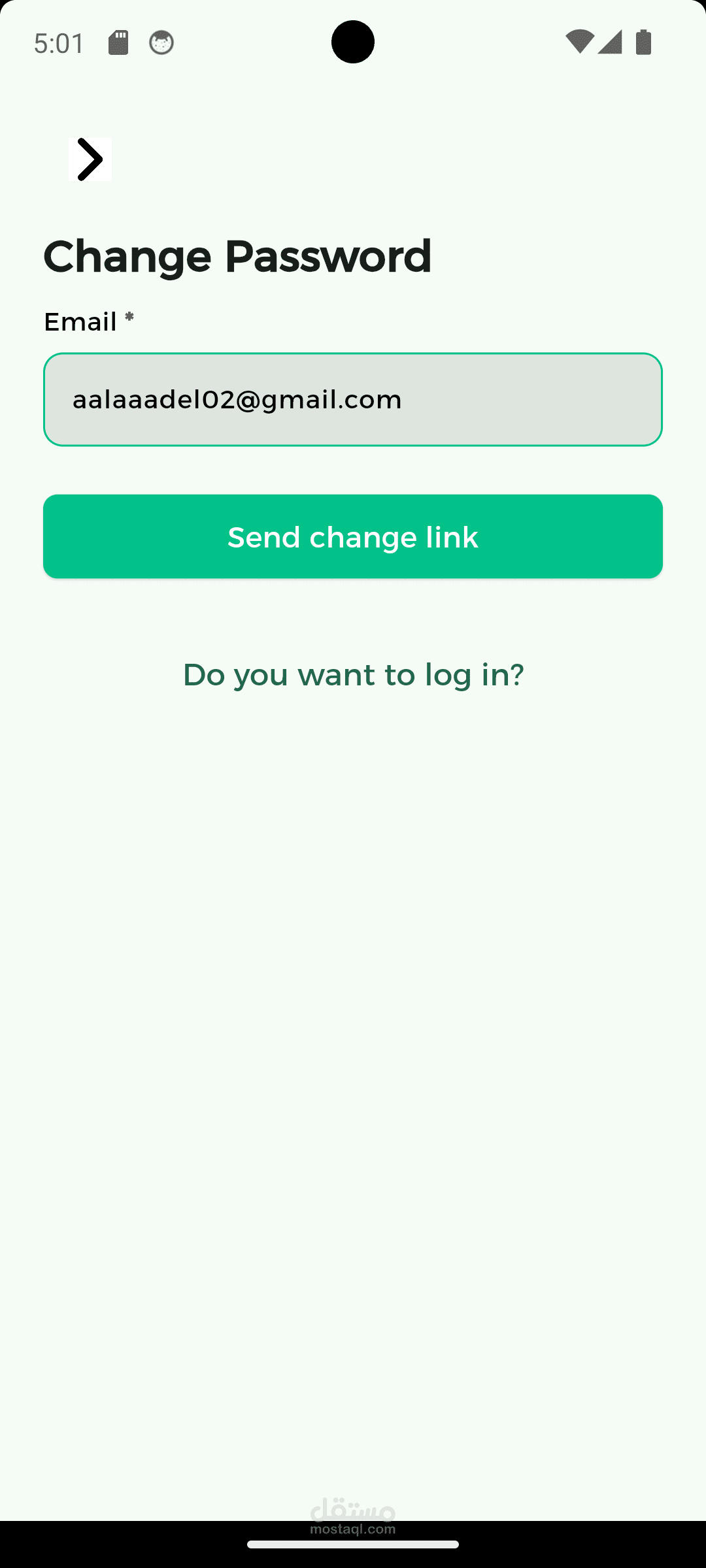Tap the Send change link button
Image resolution: width=706 pixels, height=1568 pixels.
[x=353, y=536]
